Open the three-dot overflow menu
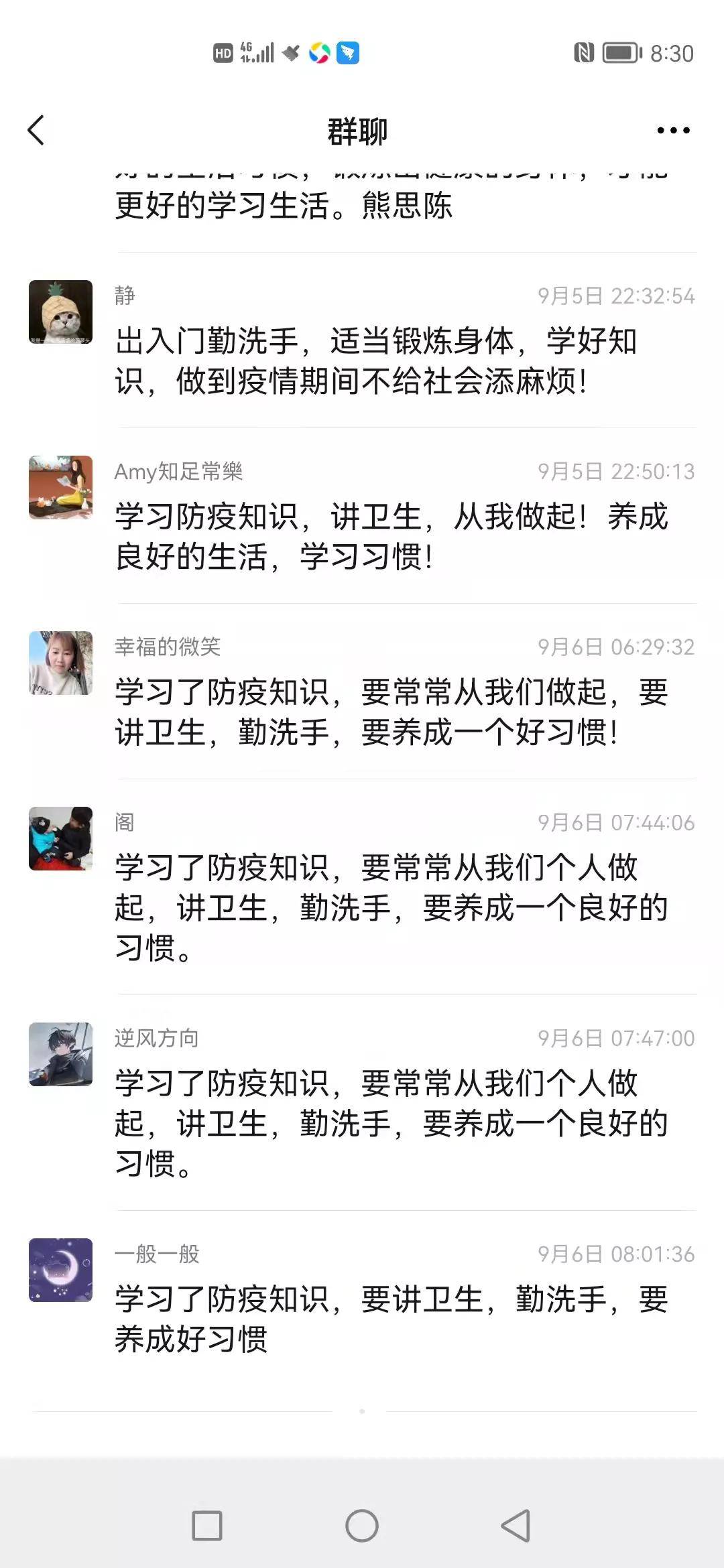The width and height of the screenshot is (724, 1568). tap(673, 131)
